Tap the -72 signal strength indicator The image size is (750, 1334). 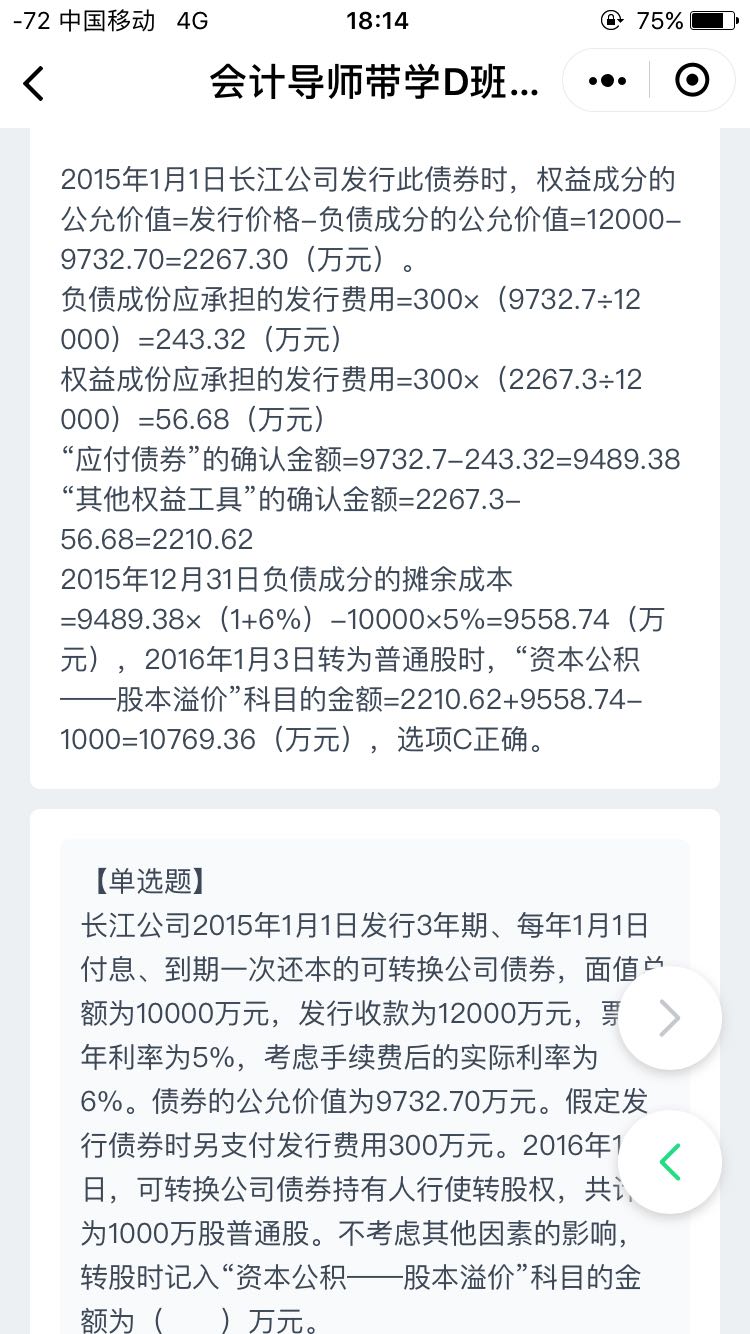point(27,17)
